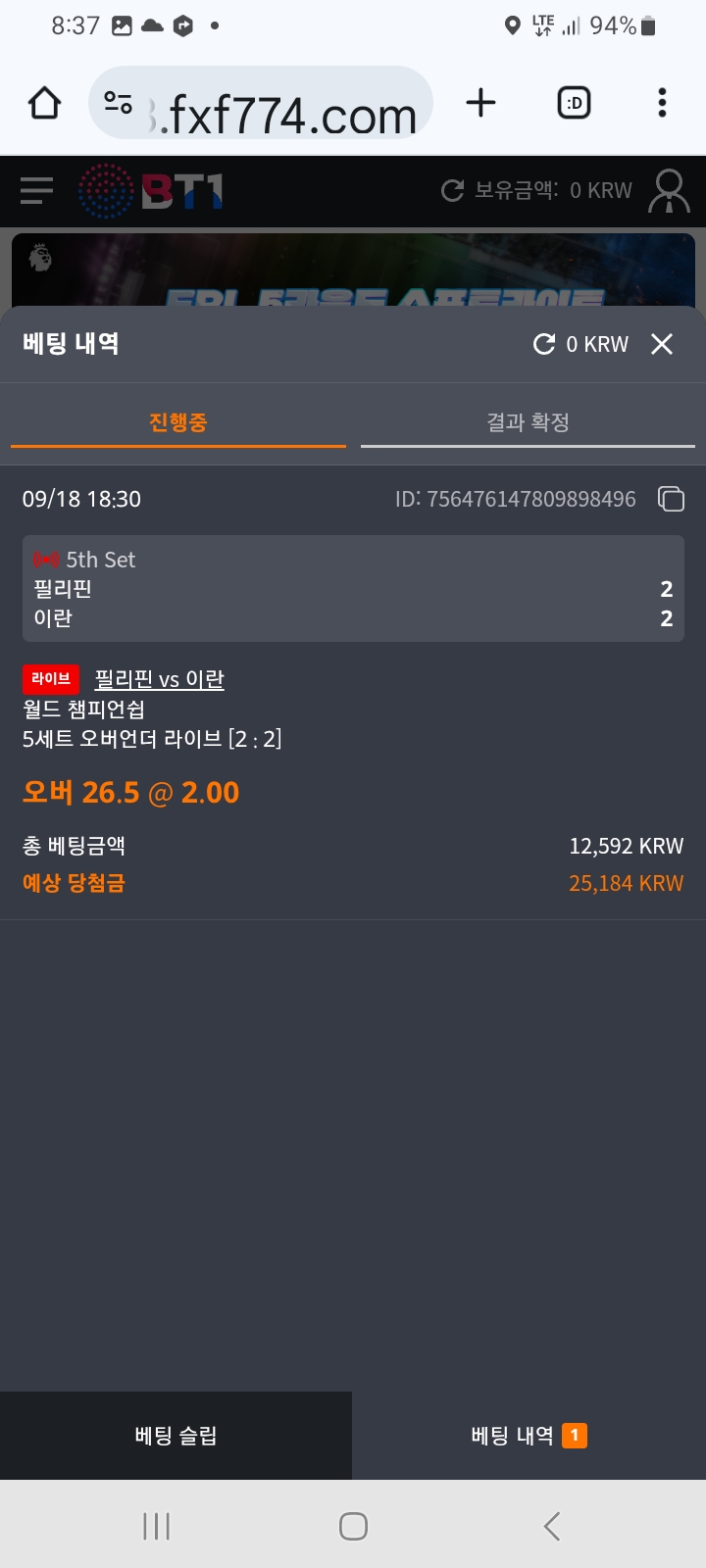Tap the system back button
Viewport: 706px width, 1568px height.
pos(552,1526)
